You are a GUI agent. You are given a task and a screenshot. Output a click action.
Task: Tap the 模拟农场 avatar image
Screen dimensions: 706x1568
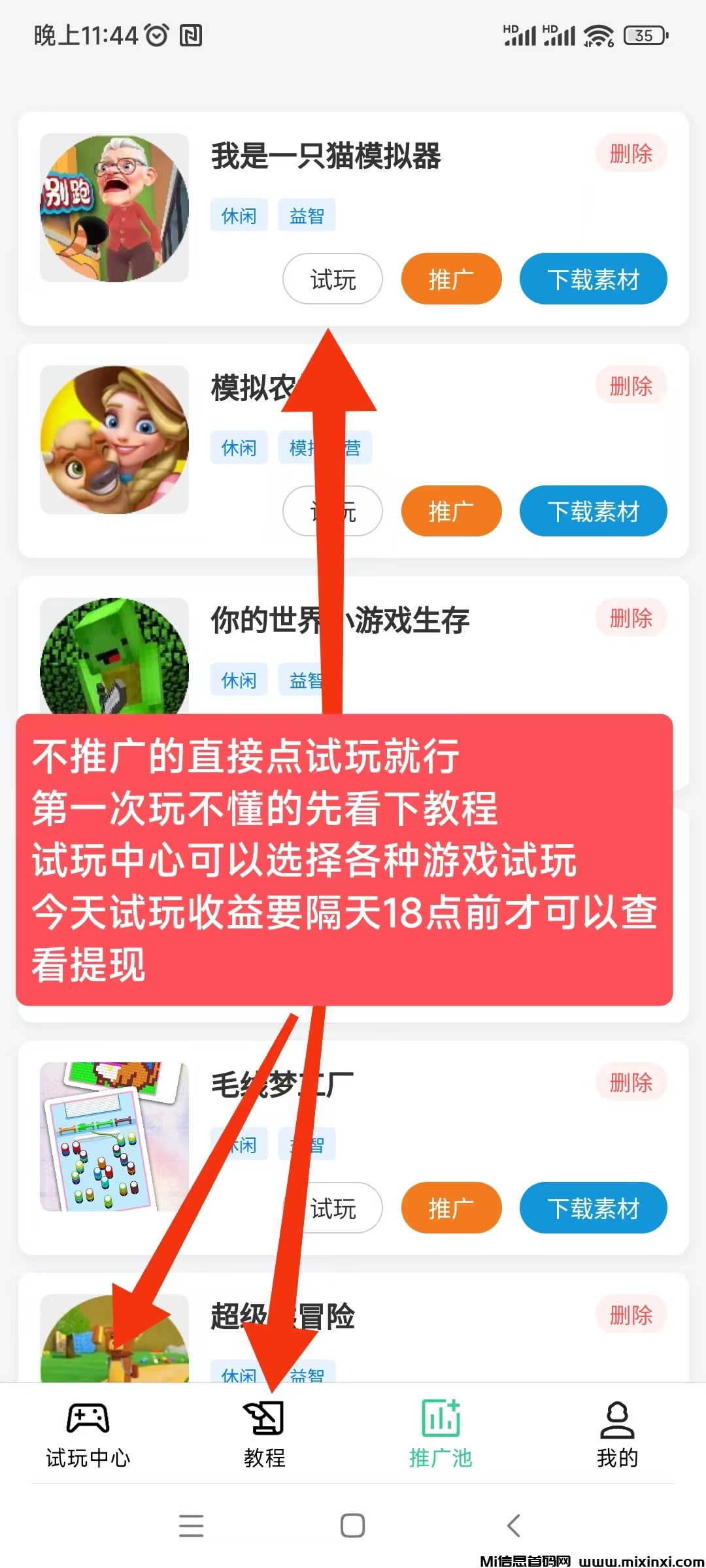click(x=114, y=439)
